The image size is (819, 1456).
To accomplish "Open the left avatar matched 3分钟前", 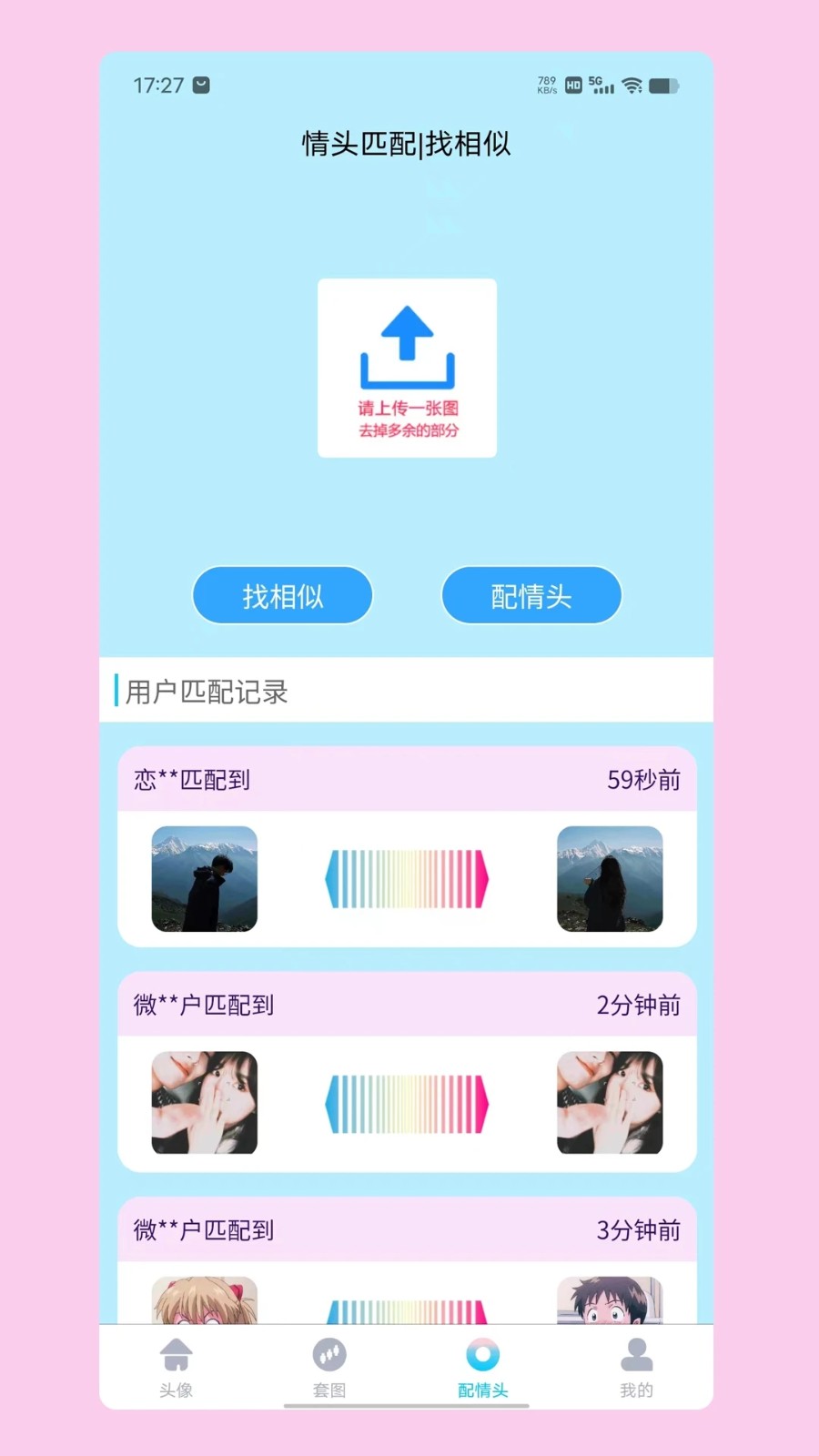I will [205, 1300].
